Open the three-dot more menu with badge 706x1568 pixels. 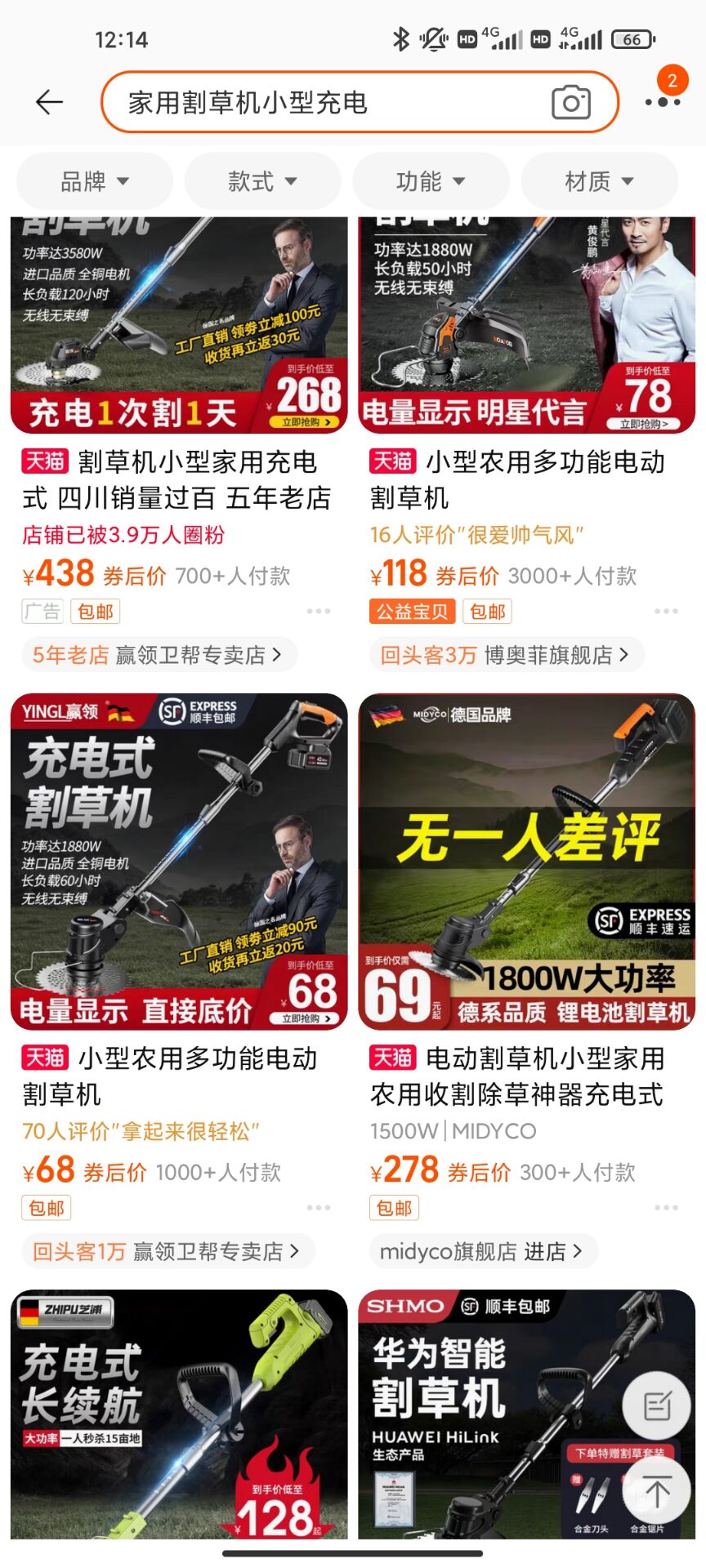point(662,102)
